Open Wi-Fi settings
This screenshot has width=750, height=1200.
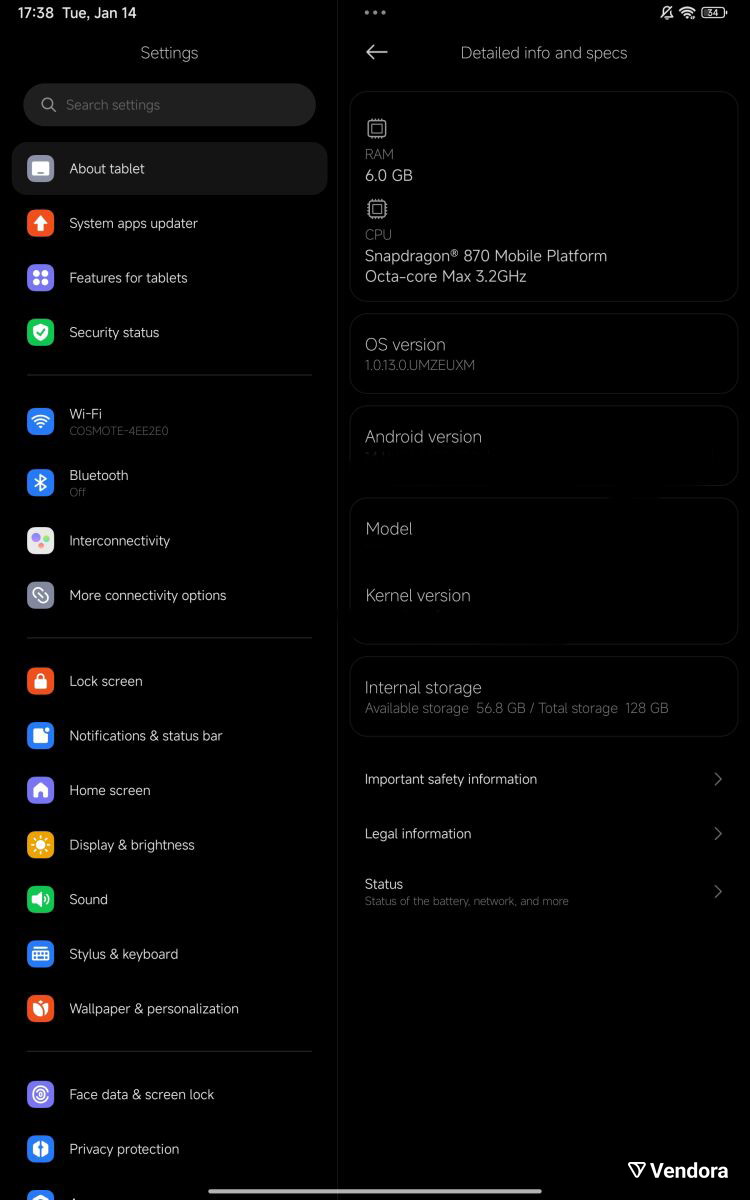[x=169, y=421]
